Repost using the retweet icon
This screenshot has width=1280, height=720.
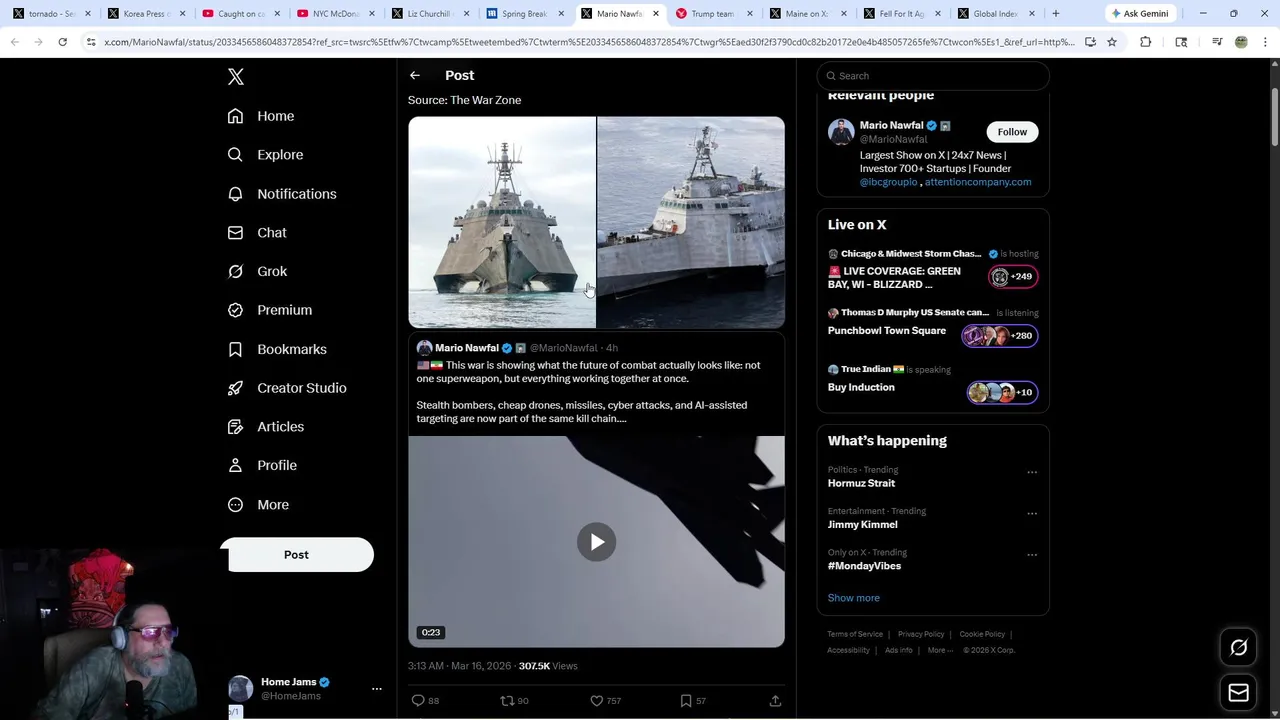pos(507,701)
